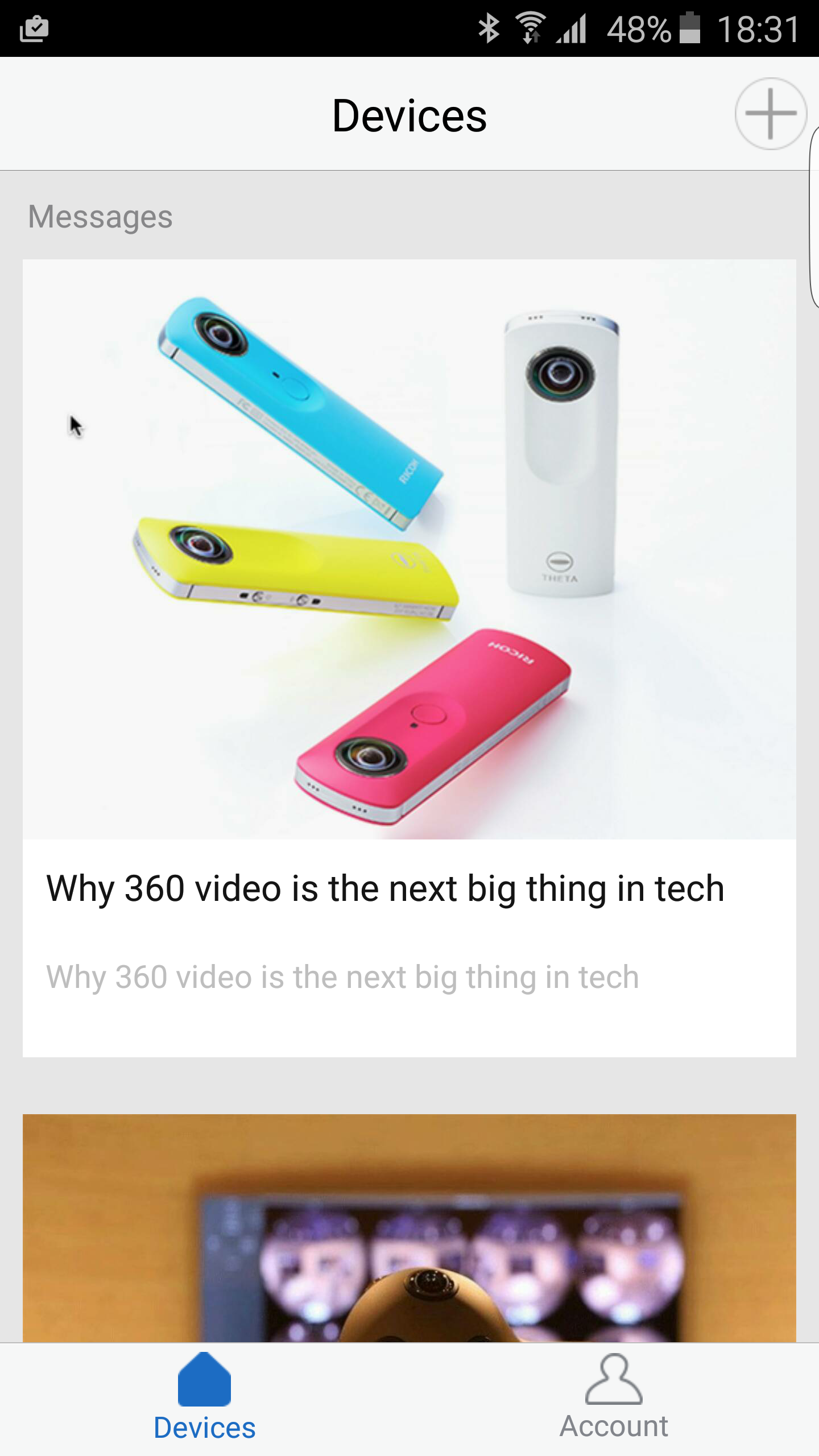Switch to the Account tab
The width and height of the screenshot is (819, 1456).
point(614,1399)
